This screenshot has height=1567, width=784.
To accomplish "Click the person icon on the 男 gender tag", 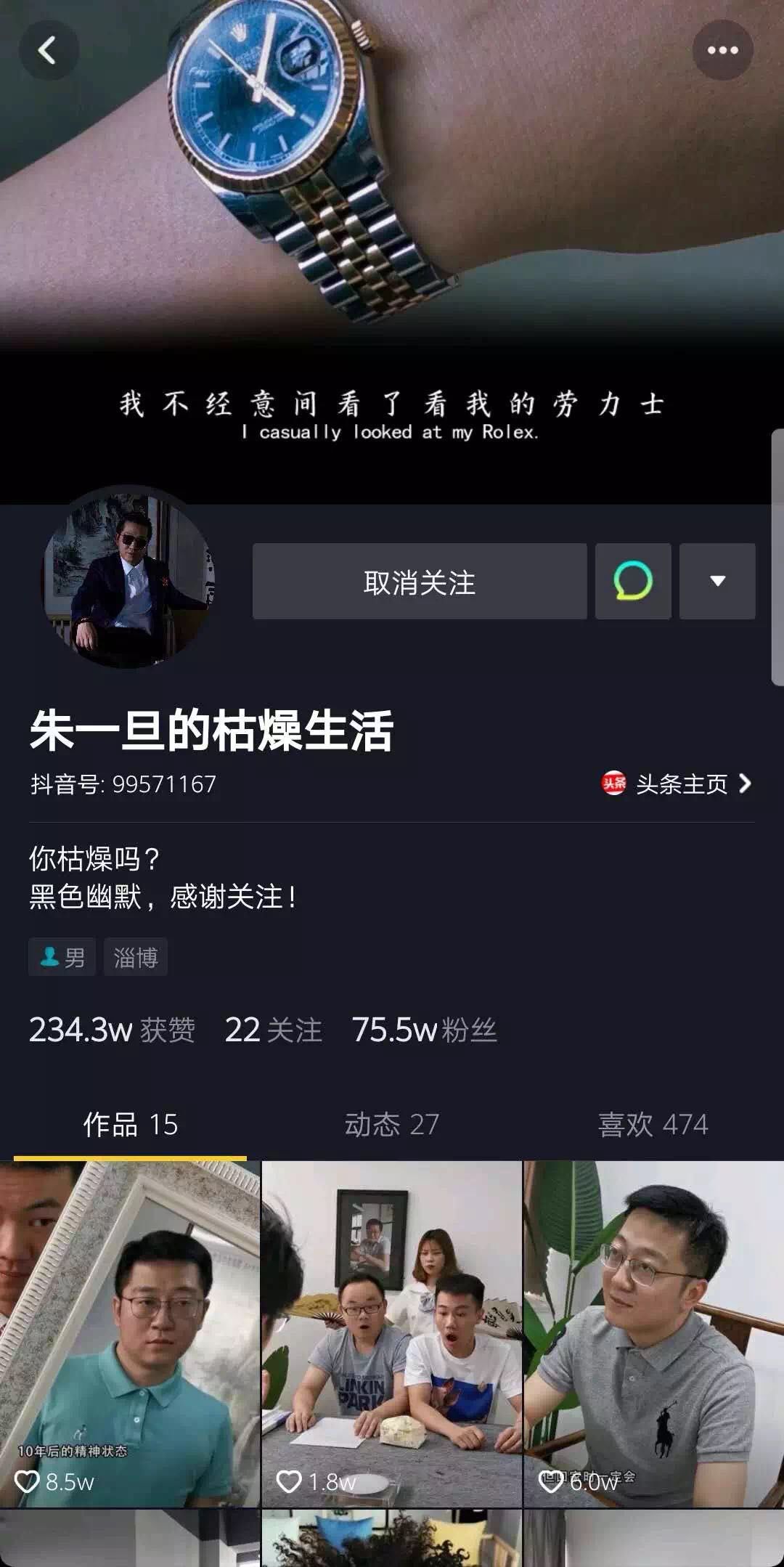I will click(49, 956).
